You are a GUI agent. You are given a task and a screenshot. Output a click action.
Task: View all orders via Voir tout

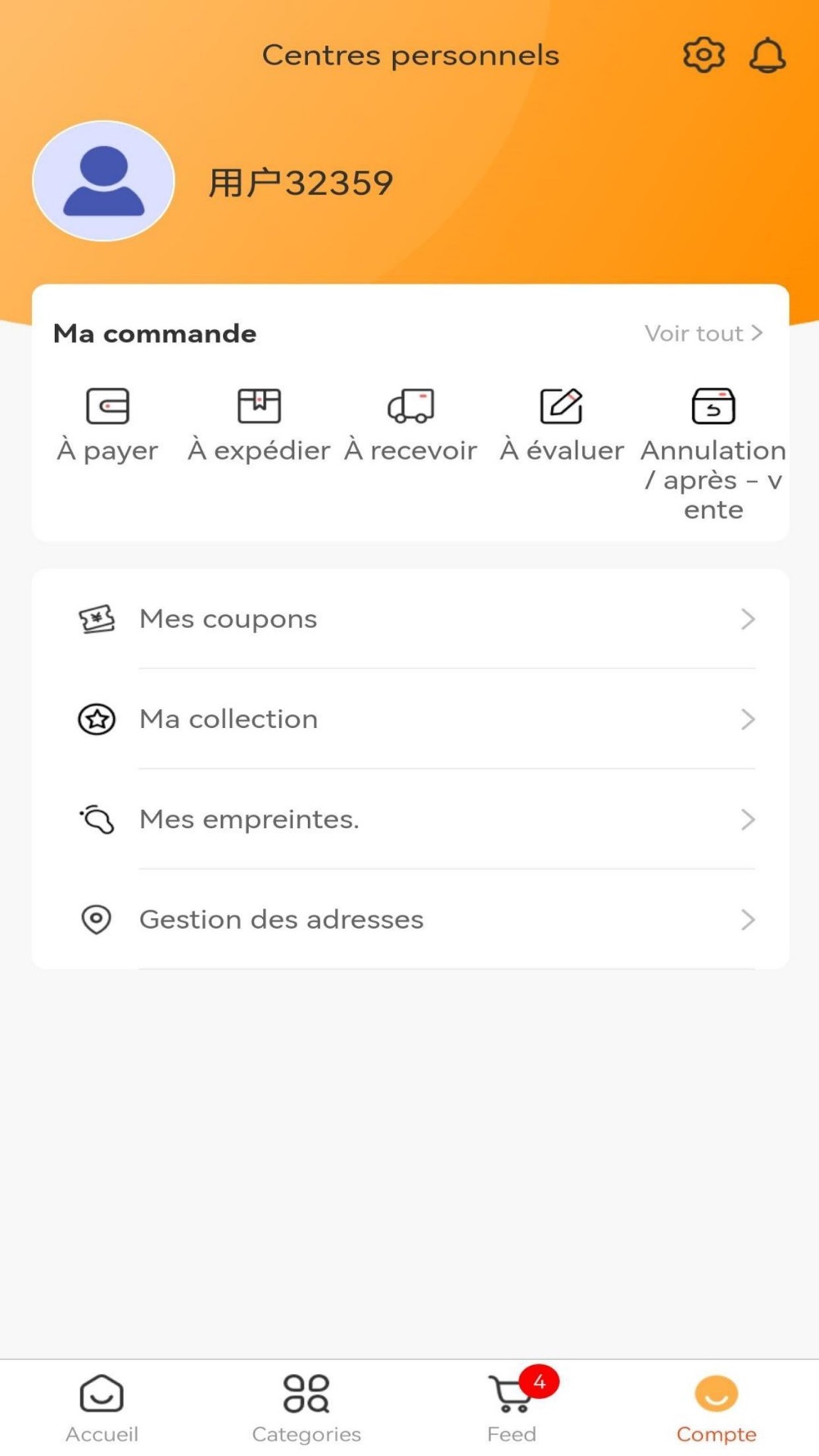click(x=704, y=333)
